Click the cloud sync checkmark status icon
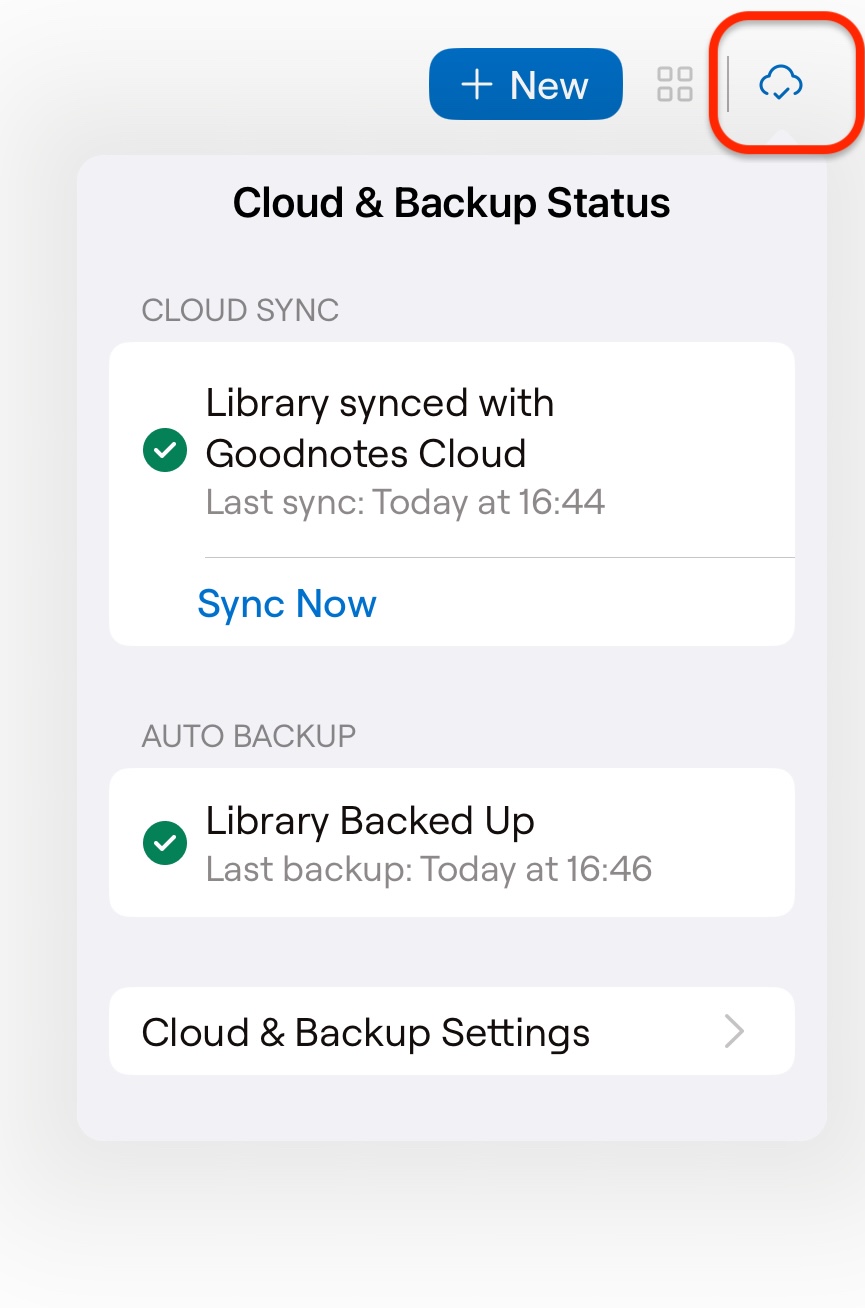This screenshot has width=865, height=1308. pyautogui.click(x=165, y=451)
